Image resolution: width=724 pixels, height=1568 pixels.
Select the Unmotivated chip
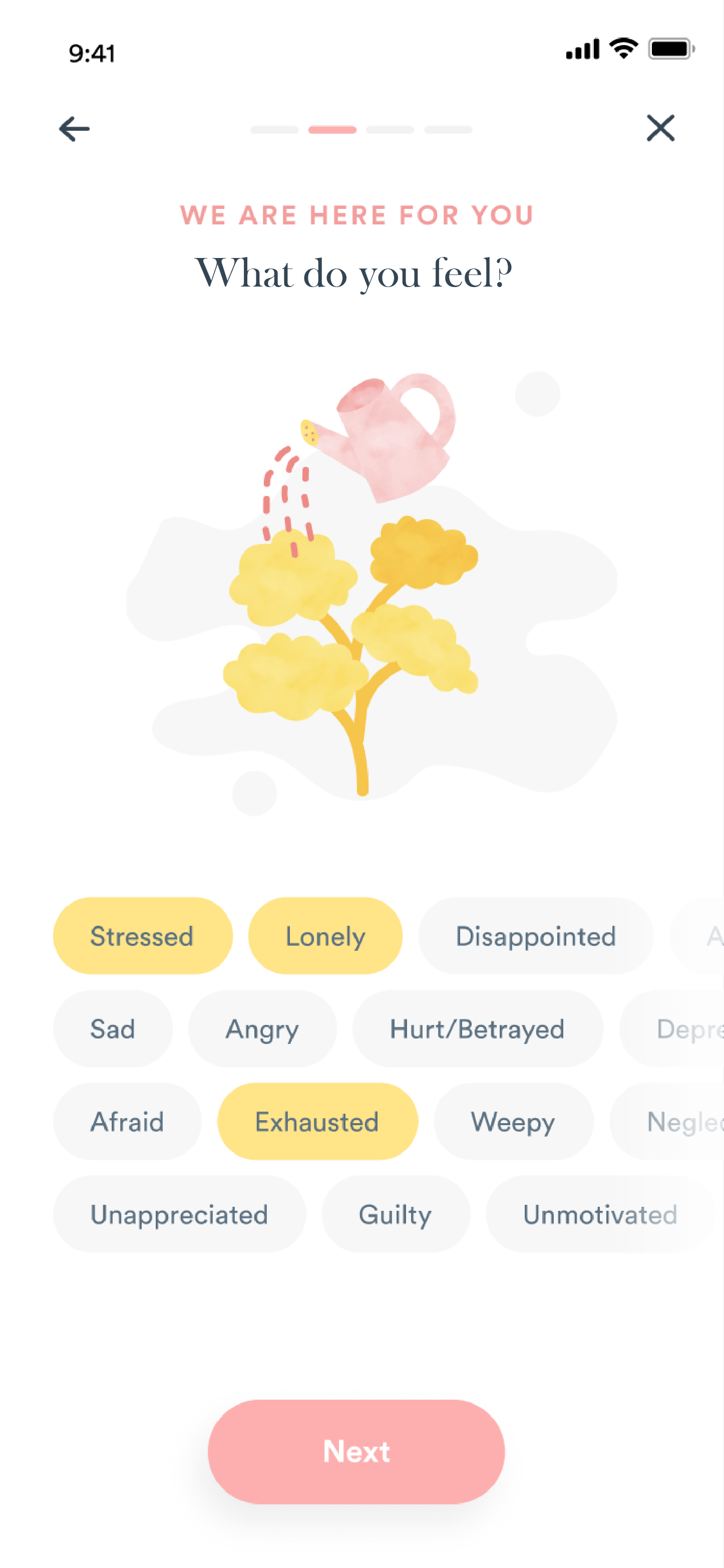click(600, 1214)
